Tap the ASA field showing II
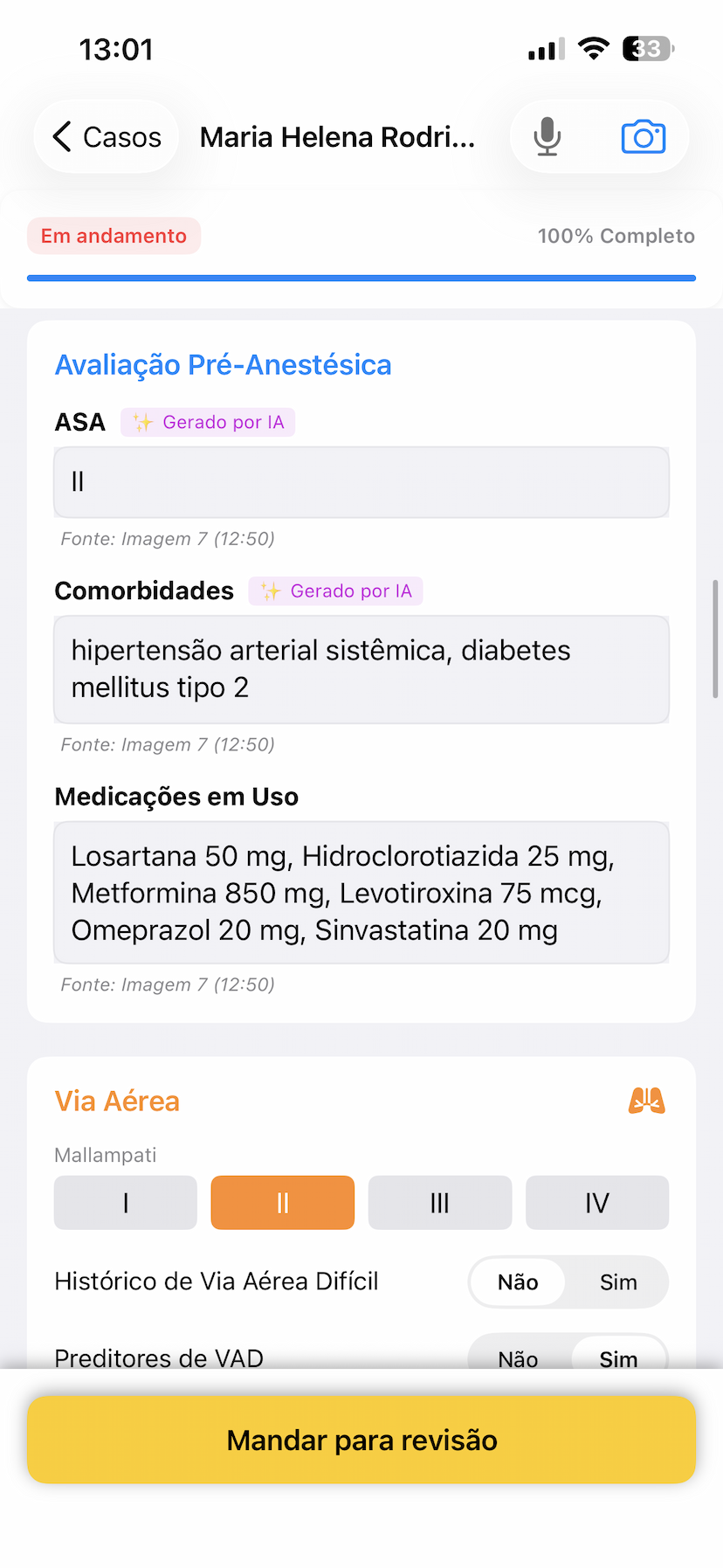This screenshot has height=1568, width=723. (x=361, y=481)
